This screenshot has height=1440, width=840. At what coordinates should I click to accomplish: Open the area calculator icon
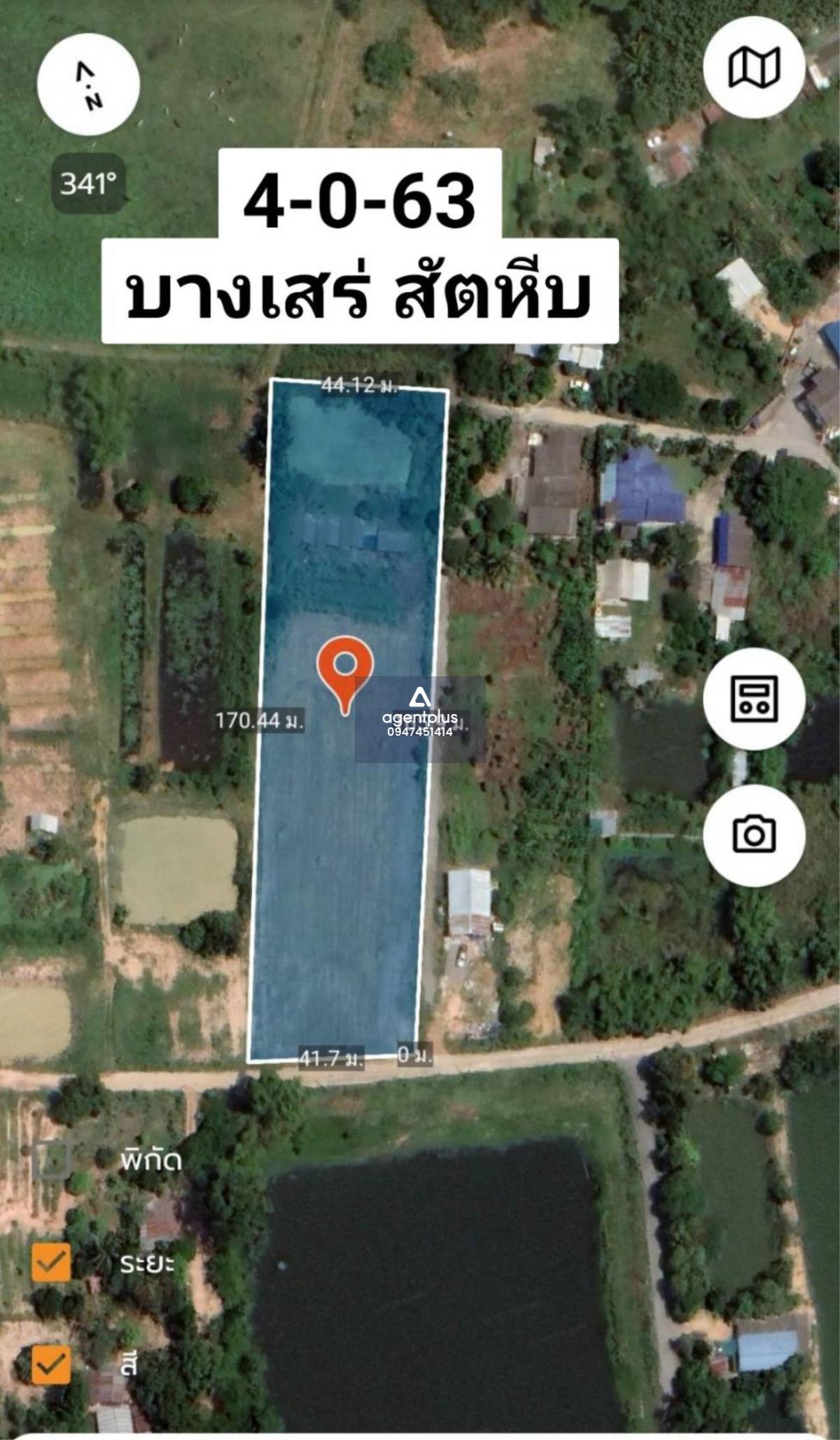click(754, 698)
